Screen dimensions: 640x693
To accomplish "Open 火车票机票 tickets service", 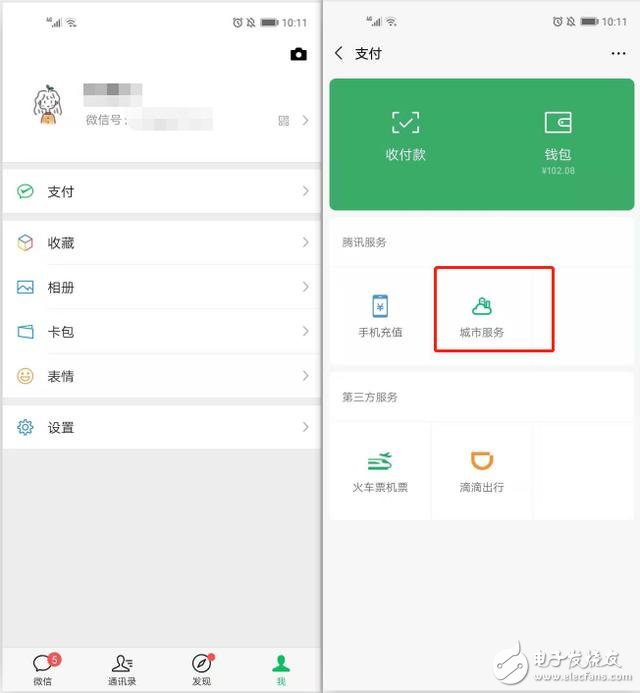I will click(x=380, y=471).
